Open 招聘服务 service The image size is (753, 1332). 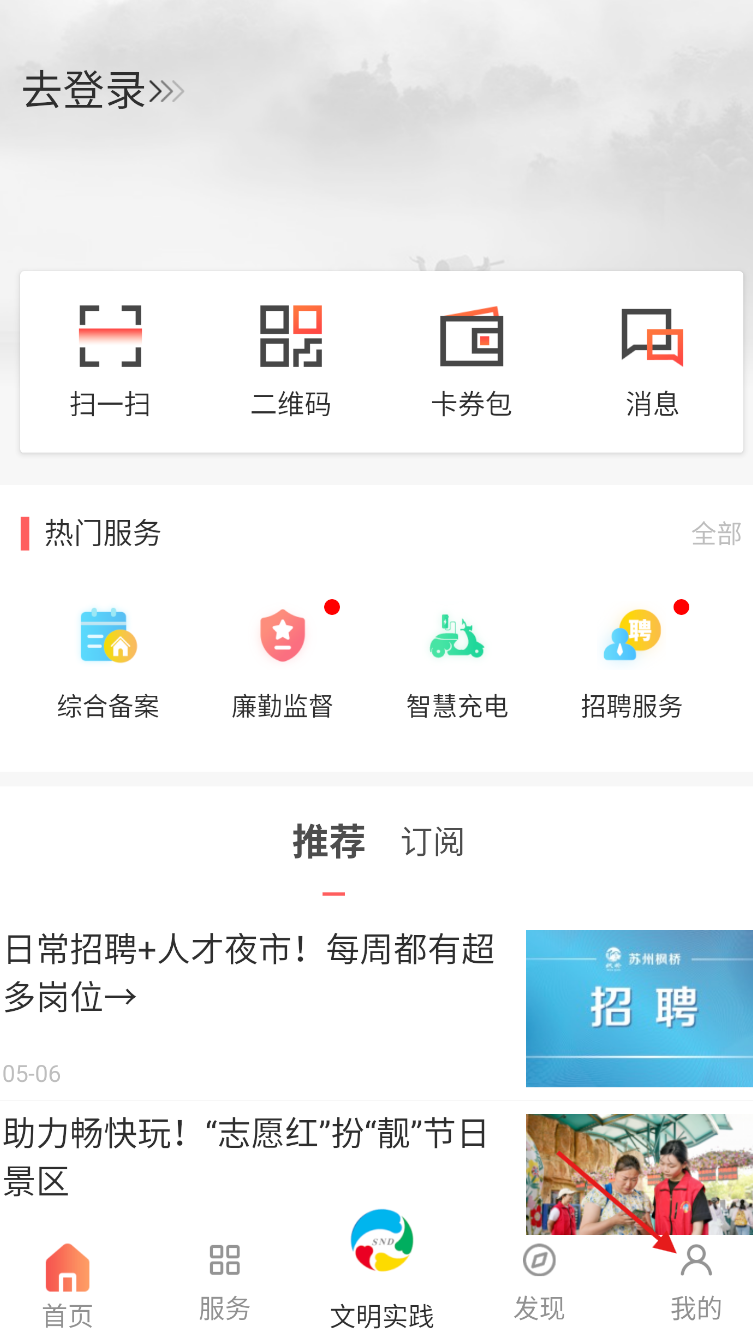coord(632,661)
